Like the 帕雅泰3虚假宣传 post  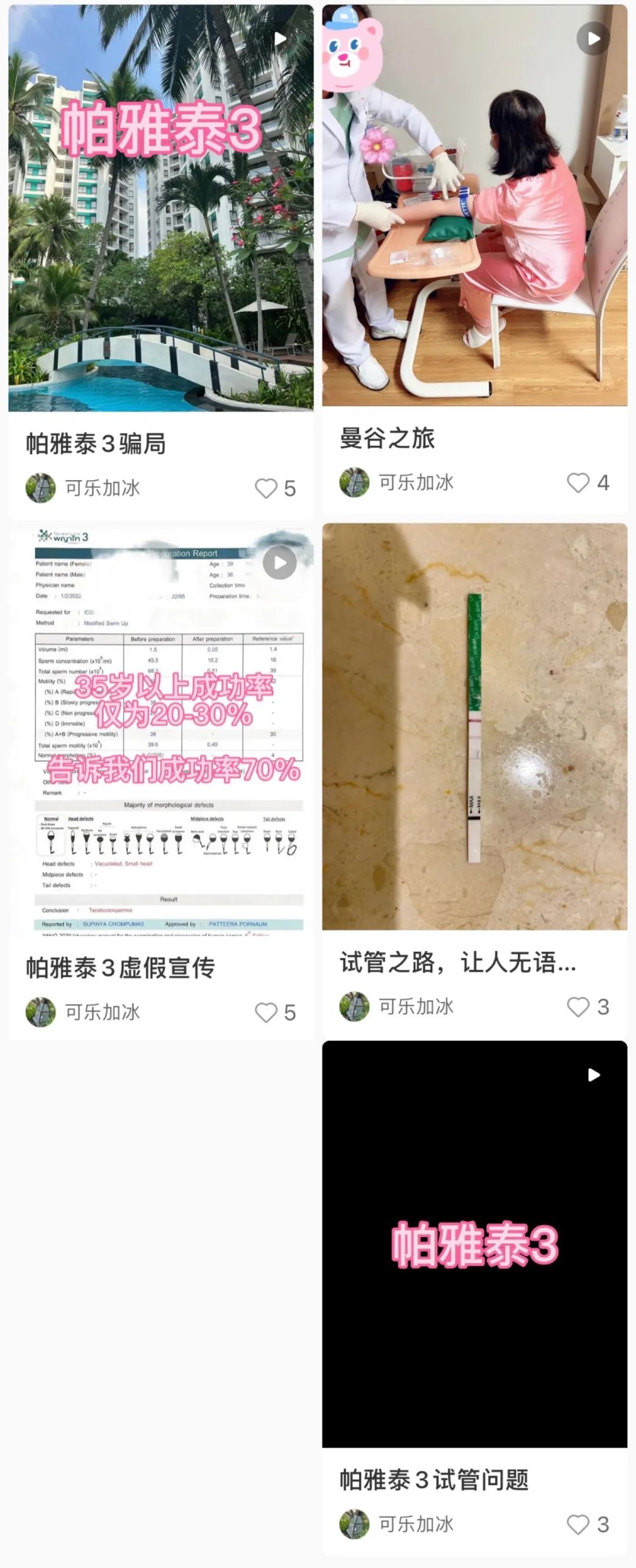(x=266, y=1013)
